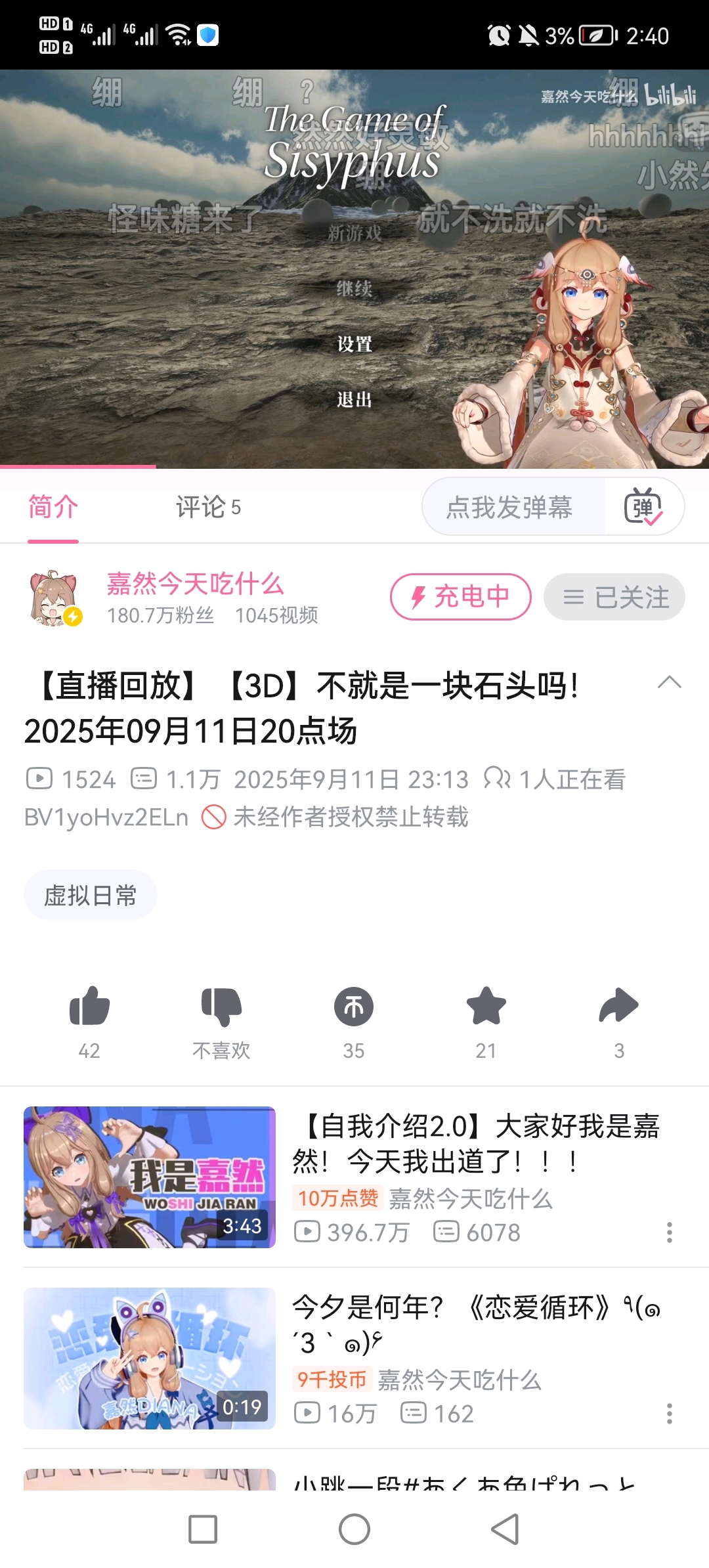This screenshot has width=709, height=1568.
Task: Tap the 不喜欢 dislike icon
Action: (221, 1007)
